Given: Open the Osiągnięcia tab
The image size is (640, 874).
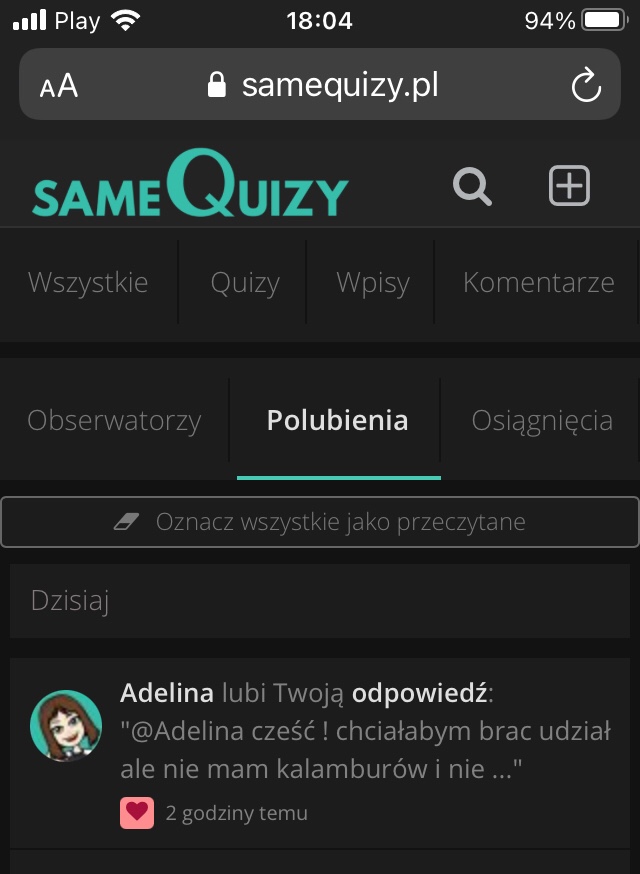Looking at the screenshot, I should pos(541,420).
